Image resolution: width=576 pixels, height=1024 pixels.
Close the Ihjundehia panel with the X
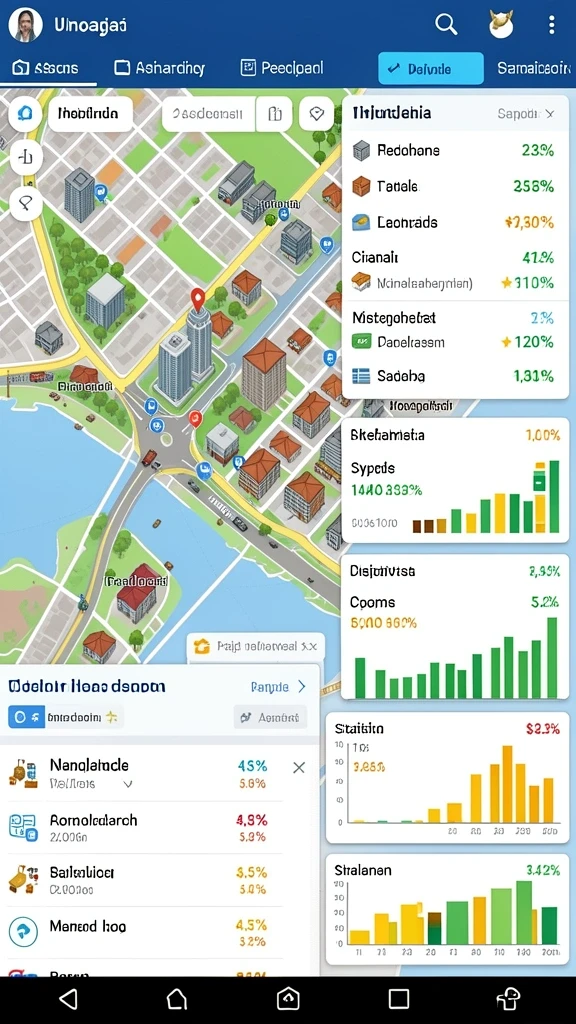550,114
